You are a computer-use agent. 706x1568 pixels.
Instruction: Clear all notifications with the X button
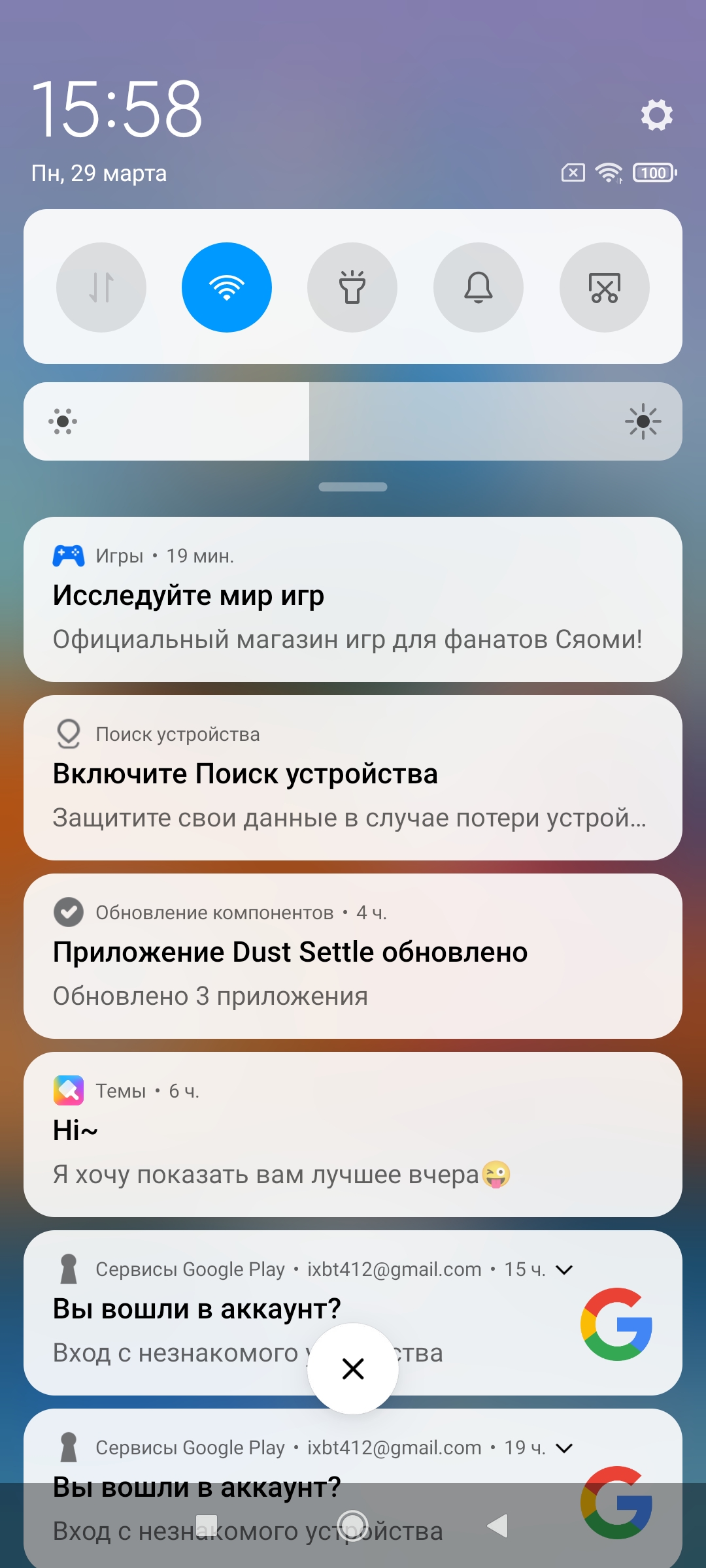coord(353,1369)
